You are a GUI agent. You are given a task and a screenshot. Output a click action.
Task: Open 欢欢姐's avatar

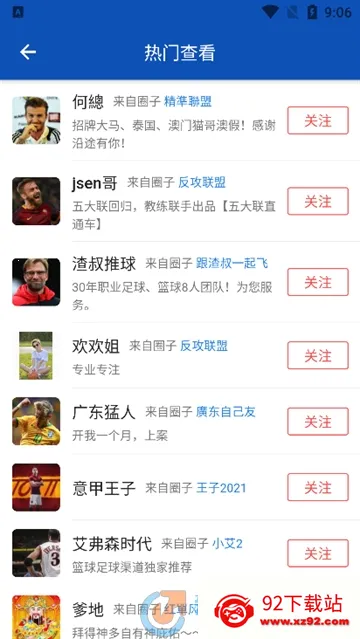click(36, 355)
